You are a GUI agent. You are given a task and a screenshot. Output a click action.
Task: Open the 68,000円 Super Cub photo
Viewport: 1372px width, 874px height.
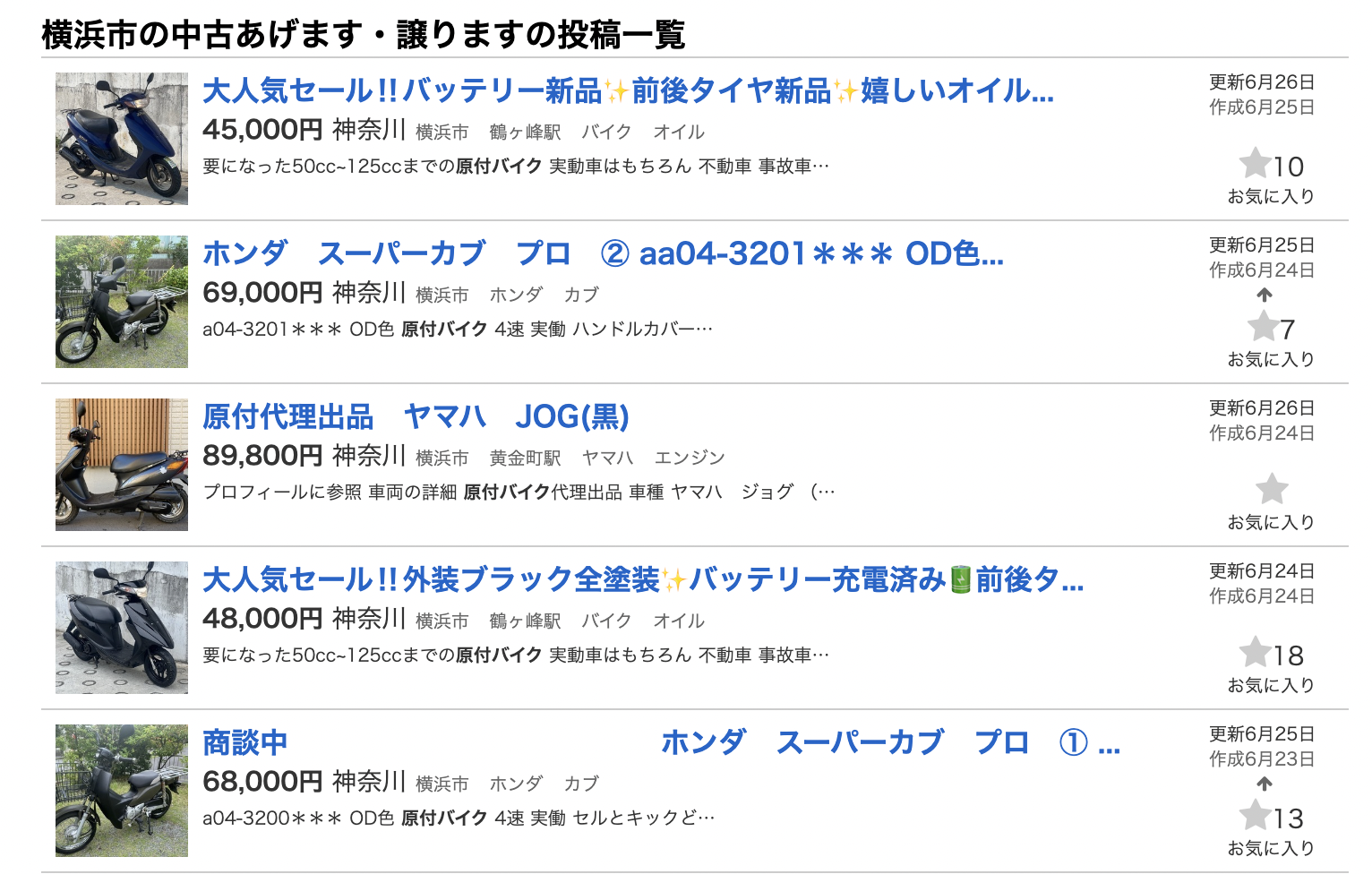coord(122,791)
